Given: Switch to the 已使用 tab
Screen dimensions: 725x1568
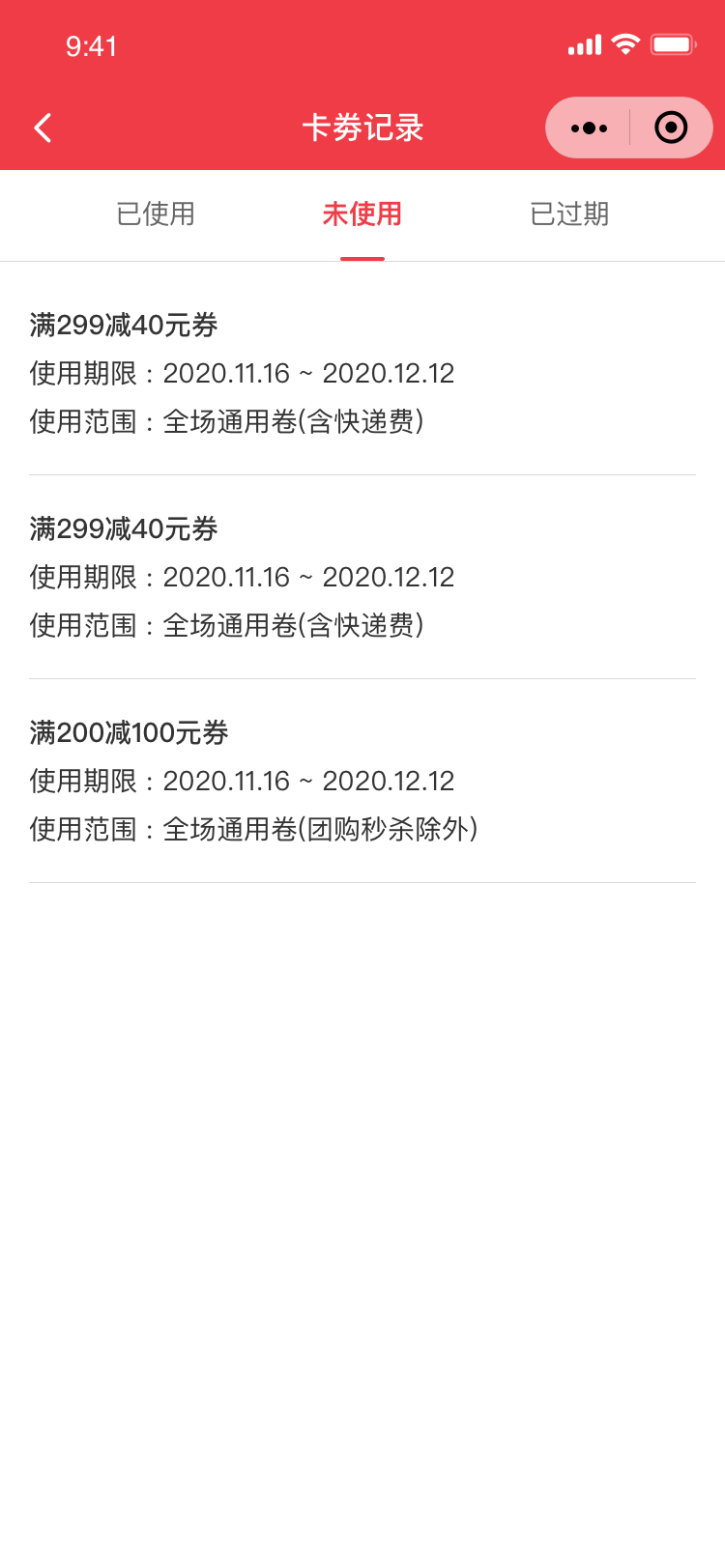Looking at the screenshot, I should point(156,214).
